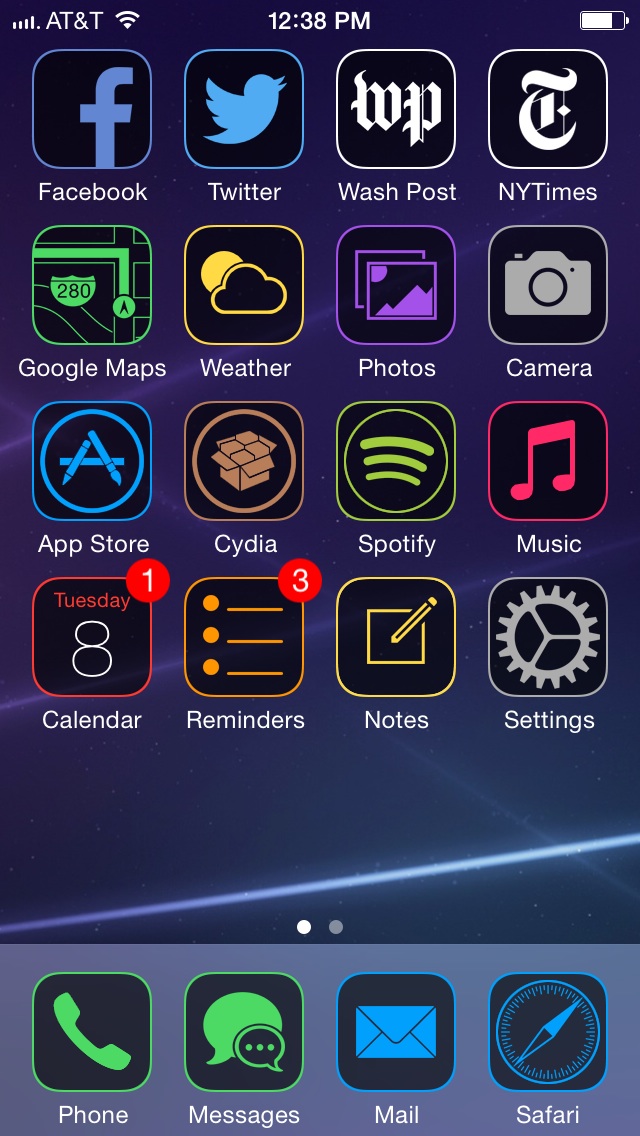Open the Calendar app
Viewport: 640px width, 1136px height.
coord(92,637)
